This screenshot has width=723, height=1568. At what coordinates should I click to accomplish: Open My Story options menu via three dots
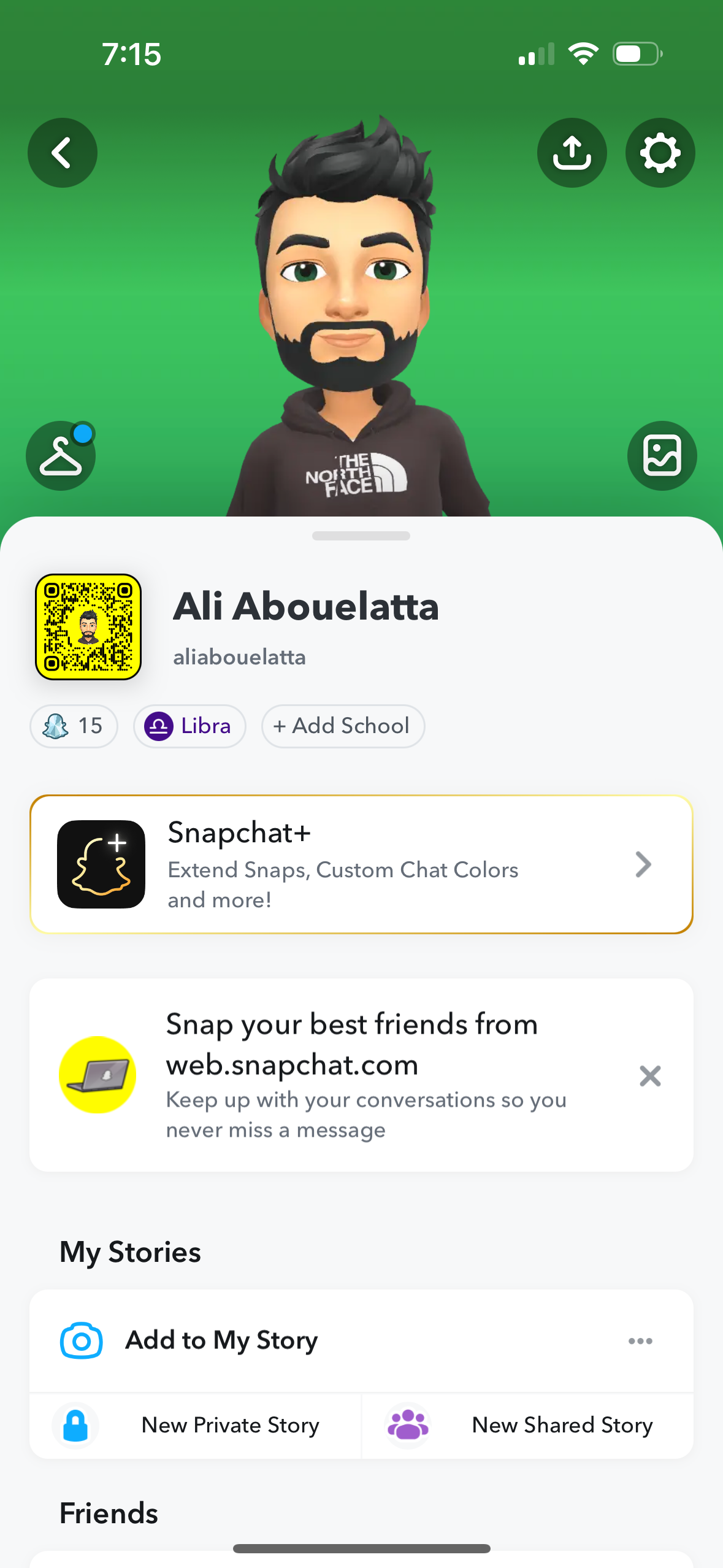[640, 1340]
